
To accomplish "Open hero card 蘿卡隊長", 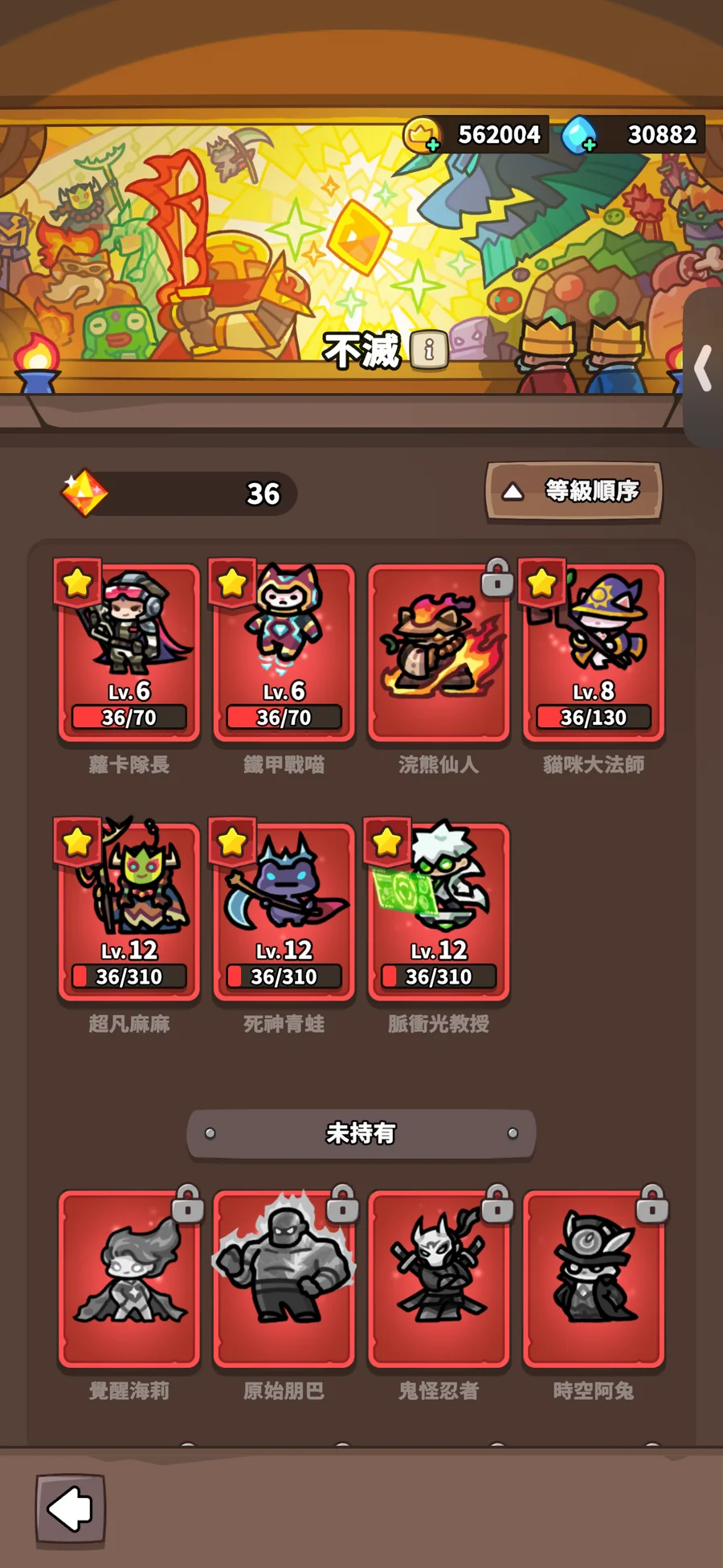I will pos(129,653).
